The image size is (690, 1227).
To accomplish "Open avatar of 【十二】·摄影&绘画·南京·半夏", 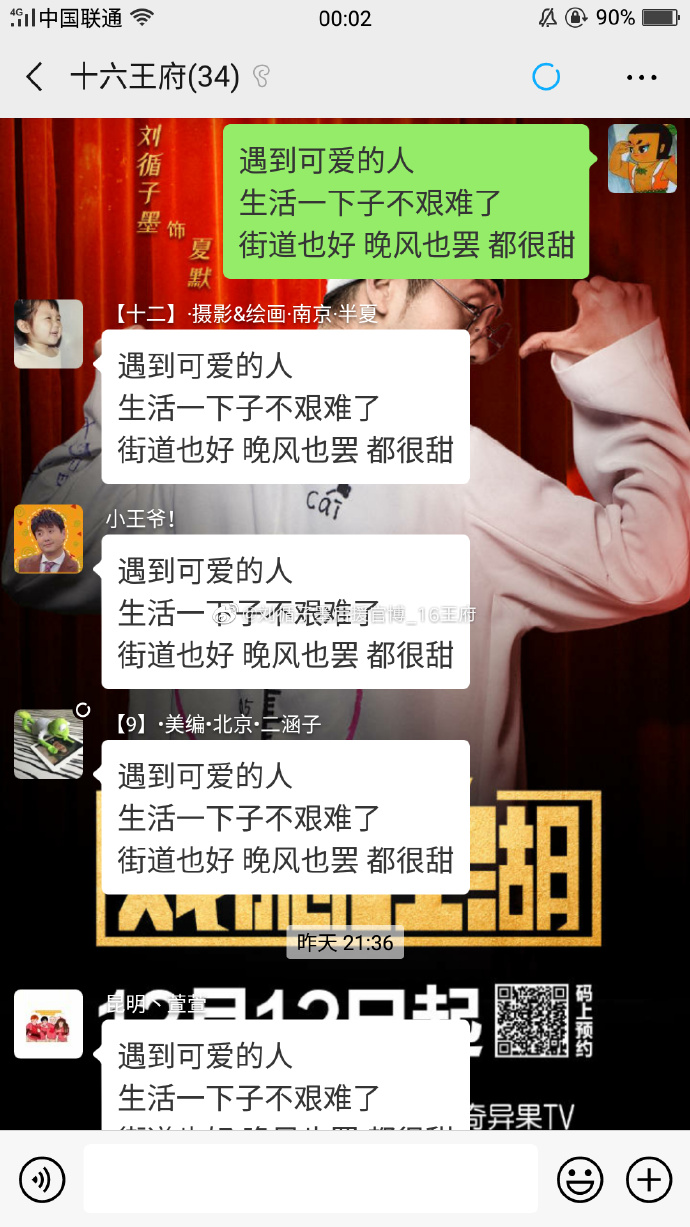I will [x=48, y=334].
